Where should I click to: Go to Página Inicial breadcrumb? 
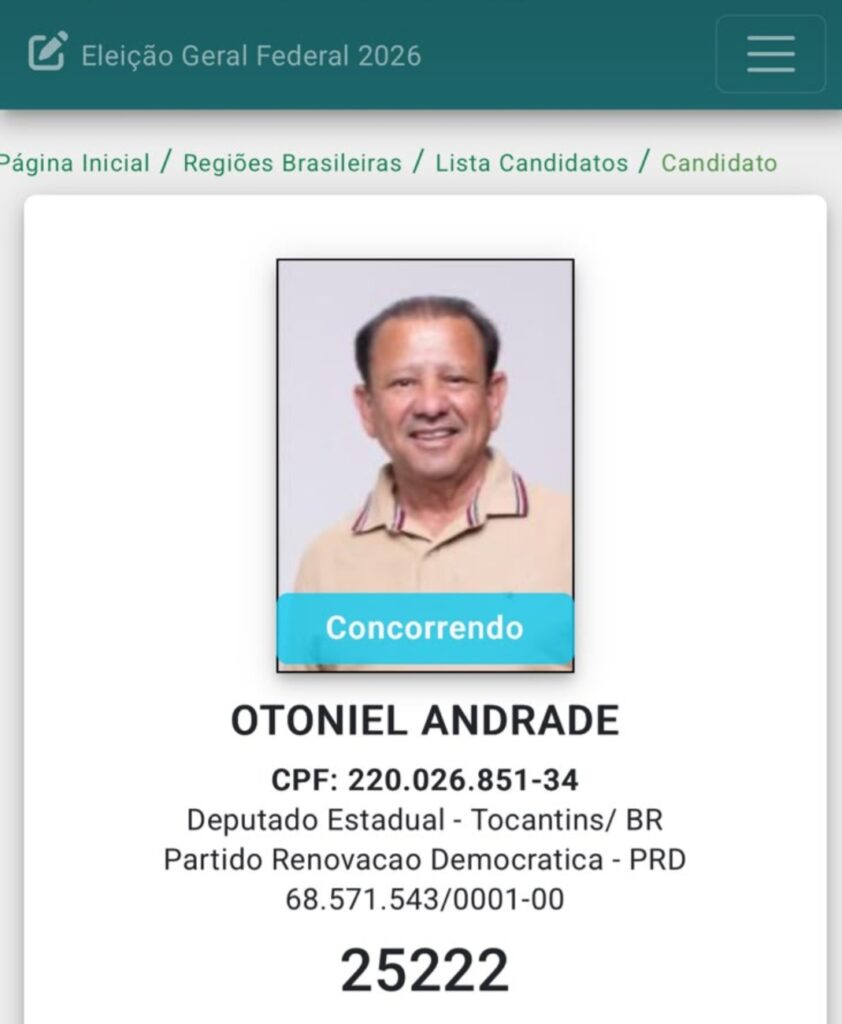pos(74,163)
